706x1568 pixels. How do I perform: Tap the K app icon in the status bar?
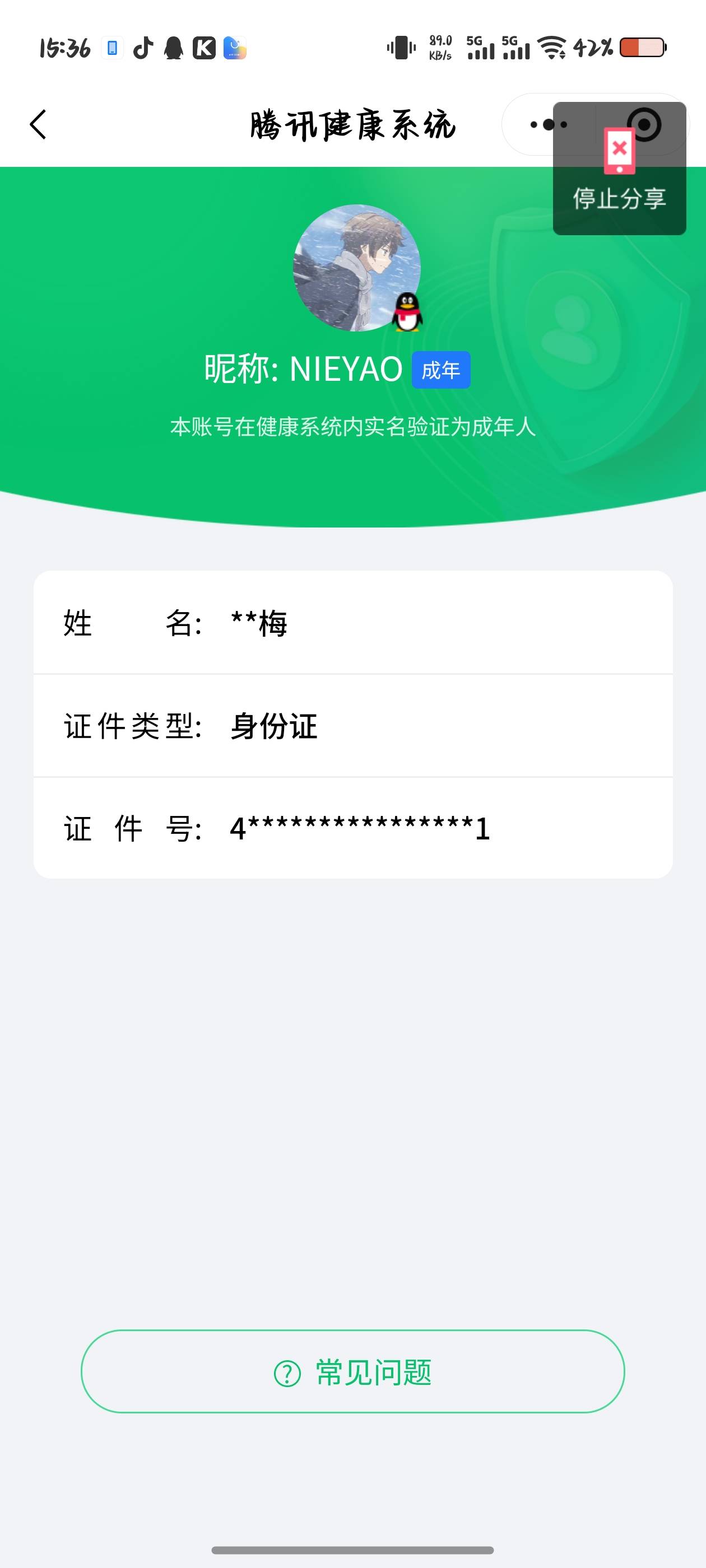204,48
